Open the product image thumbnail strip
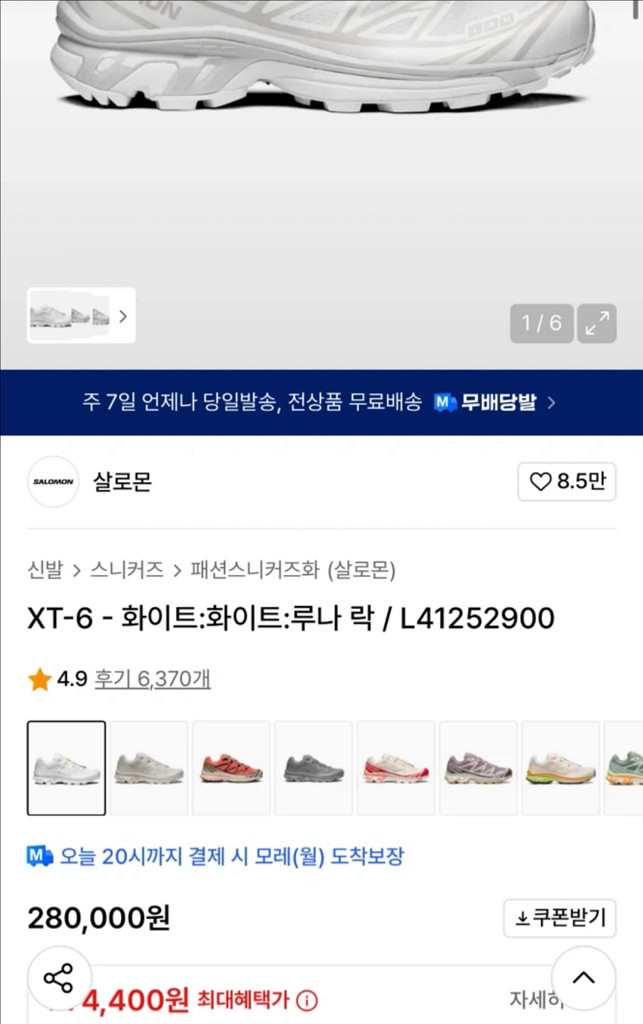Screen dimensions: 643x1024 [81, 316]
